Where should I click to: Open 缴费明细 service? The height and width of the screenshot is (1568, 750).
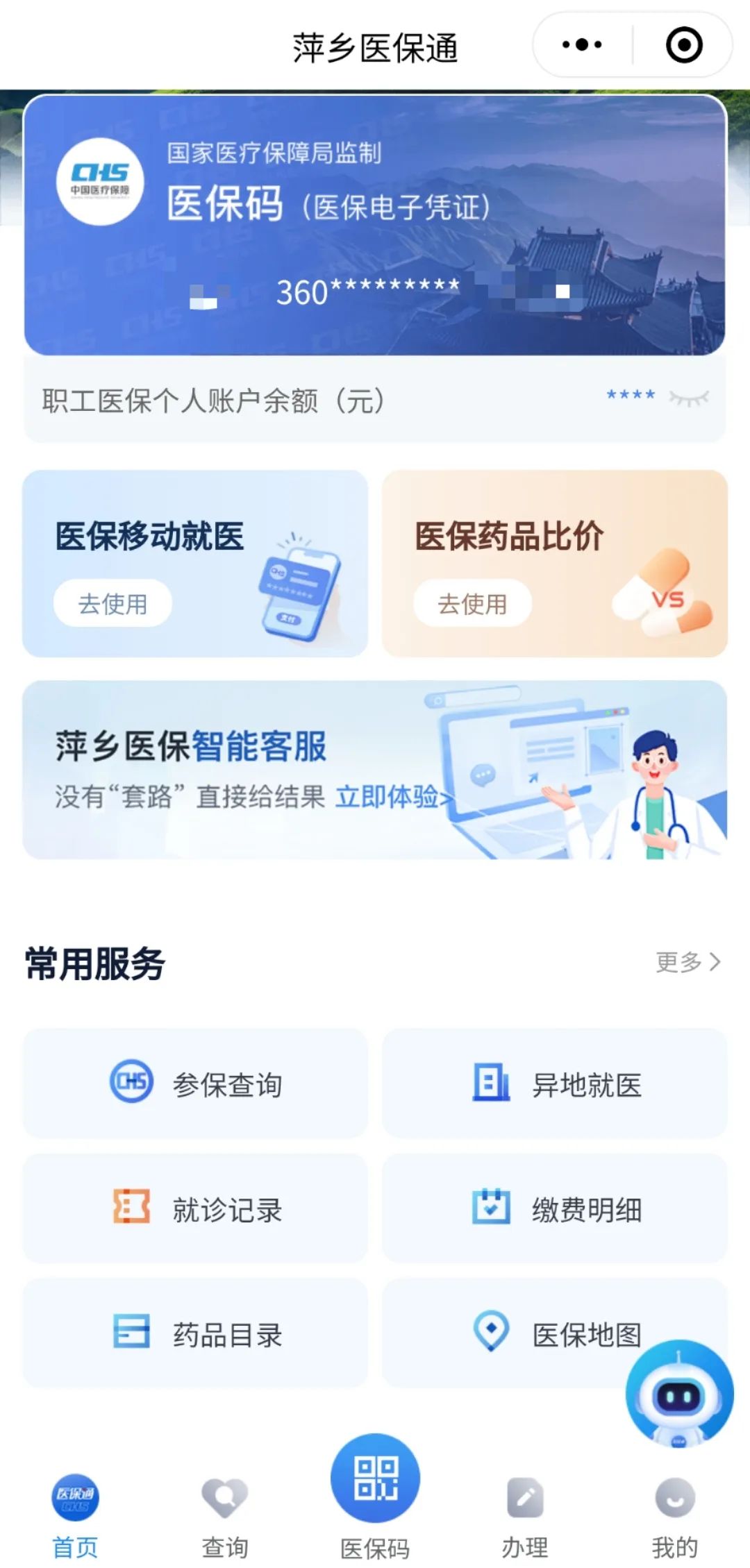555,1208
